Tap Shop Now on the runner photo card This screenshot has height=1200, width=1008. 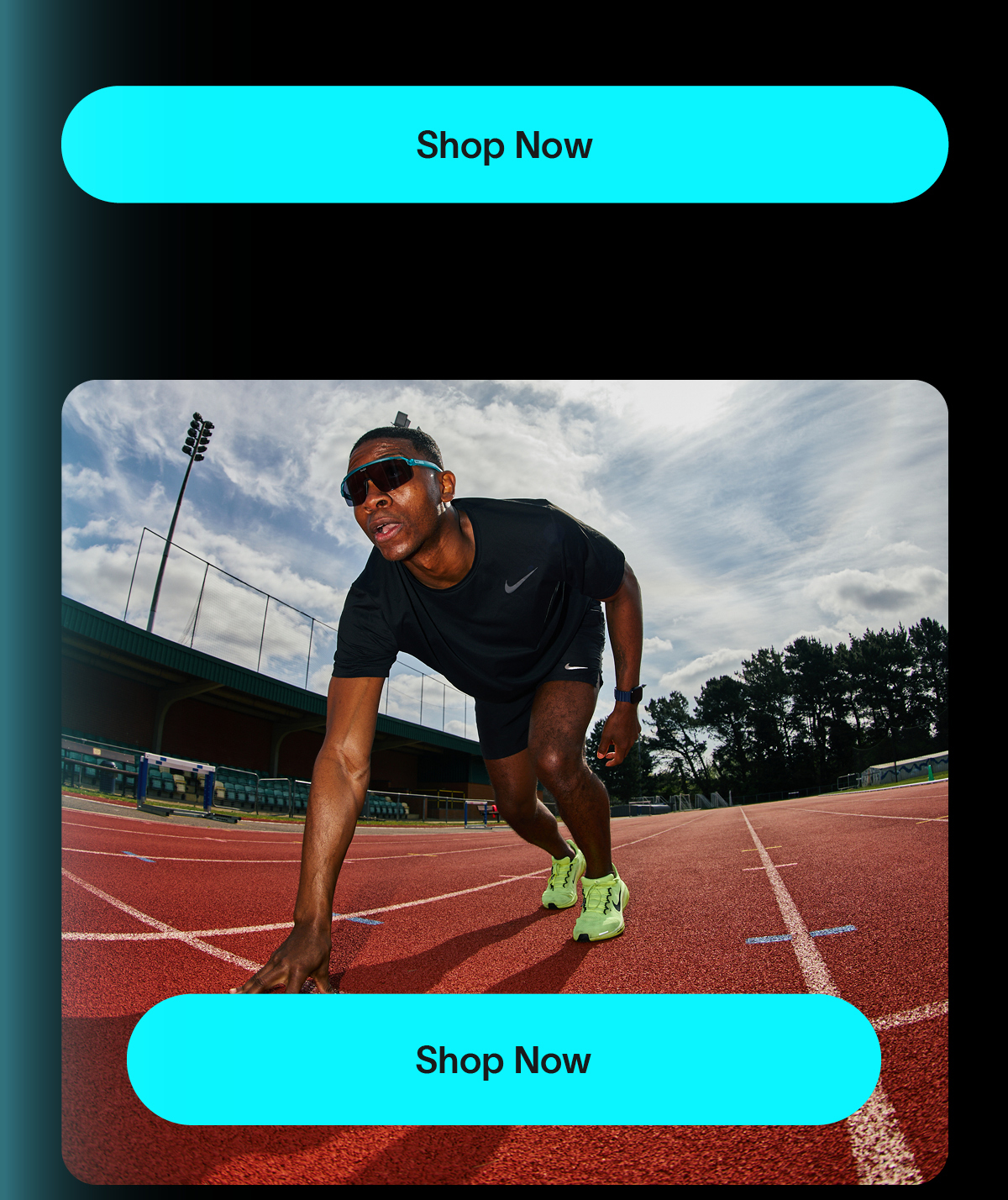[504, 1060]
